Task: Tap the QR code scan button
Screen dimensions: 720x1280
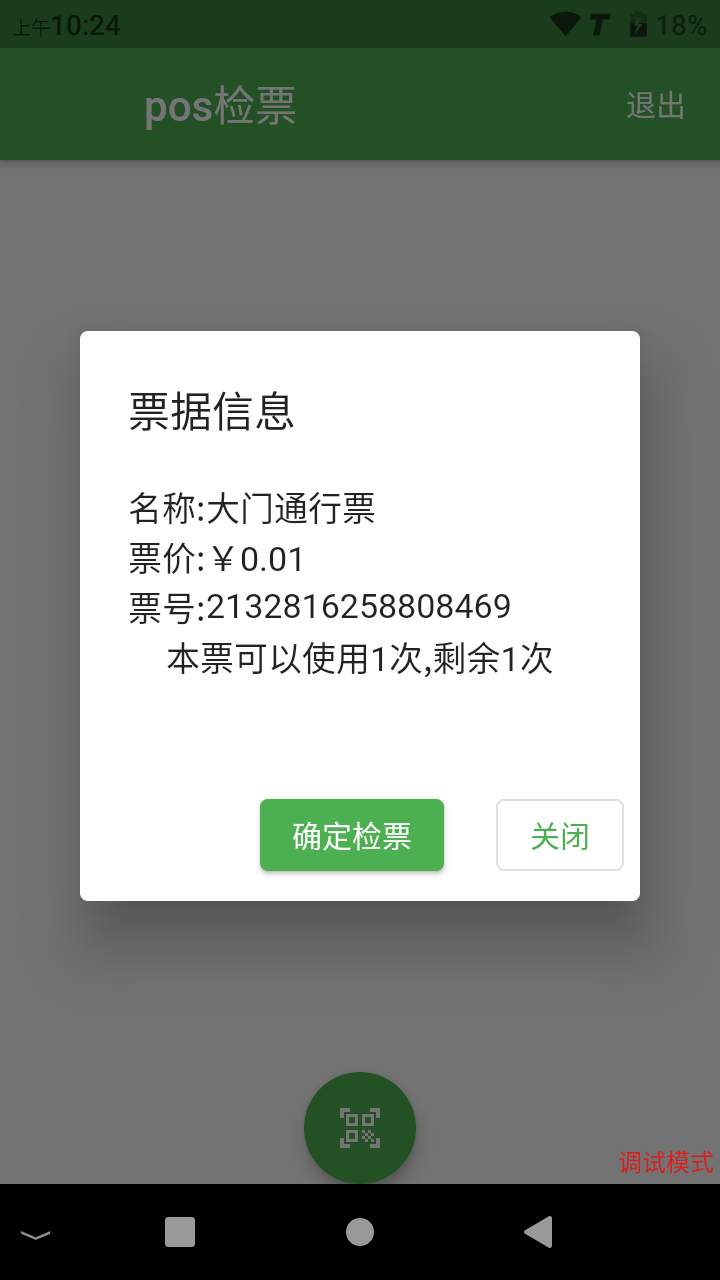Action: coord(360,1127)
